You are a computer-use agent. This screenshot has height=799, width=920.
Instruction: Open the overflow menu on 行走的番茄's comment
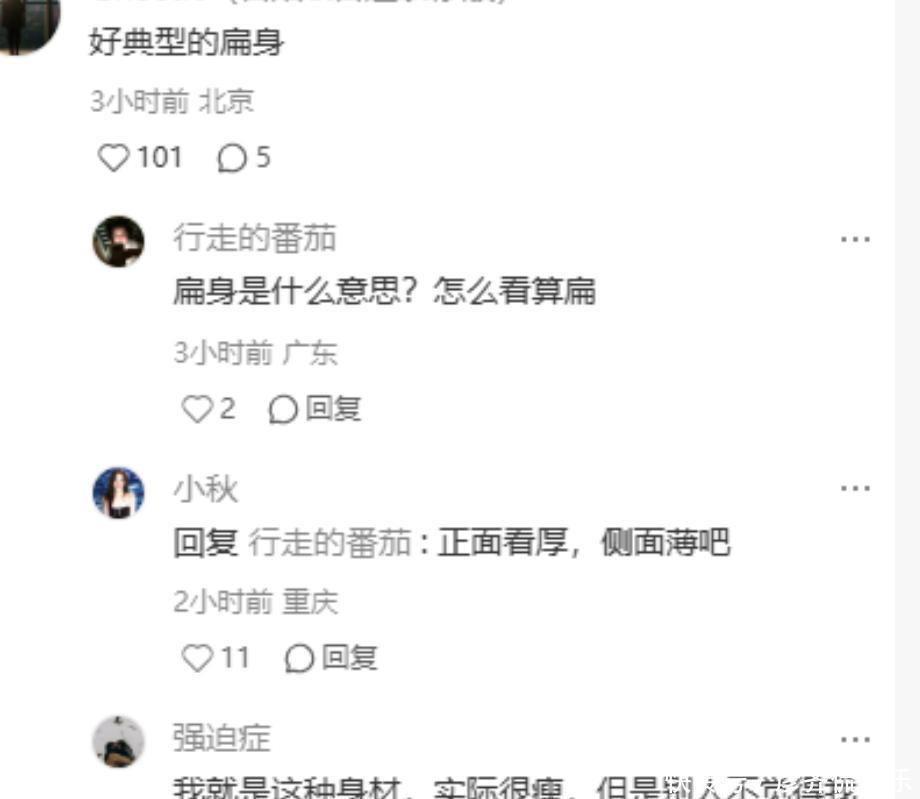pyautogui.click(x=855, y=239)
